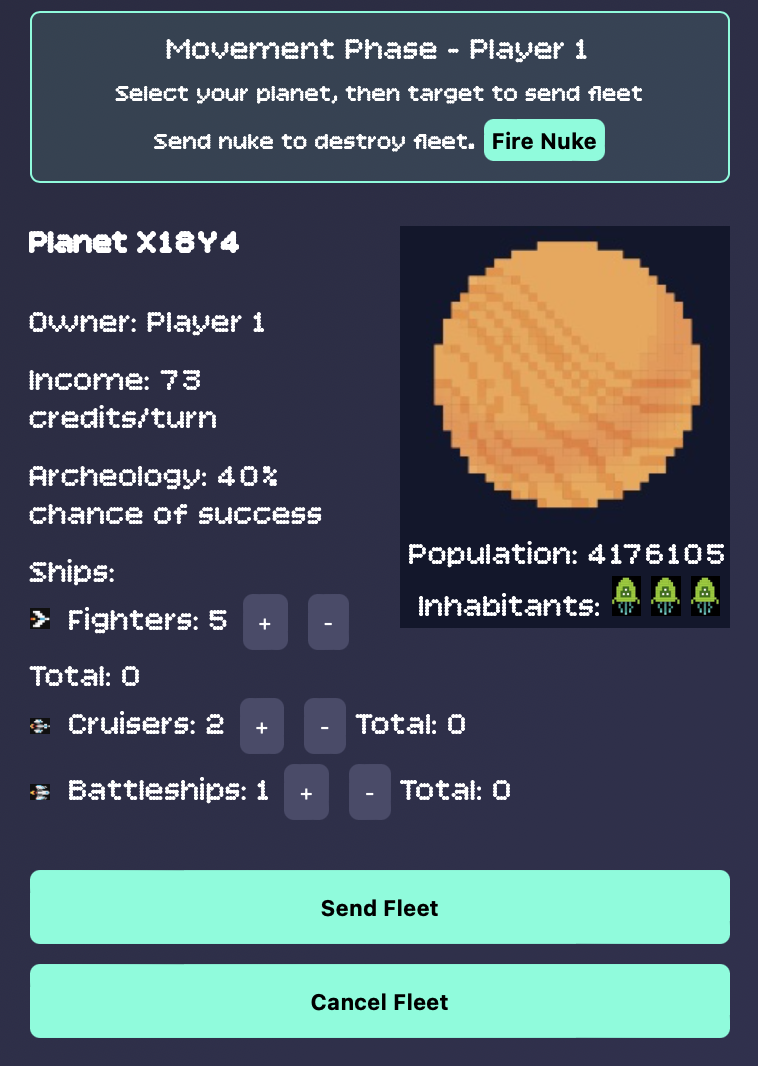Image resolution: width=758 pixels, height=1066 pixels.
Task: Send the fleet
Action: [379, 907]
